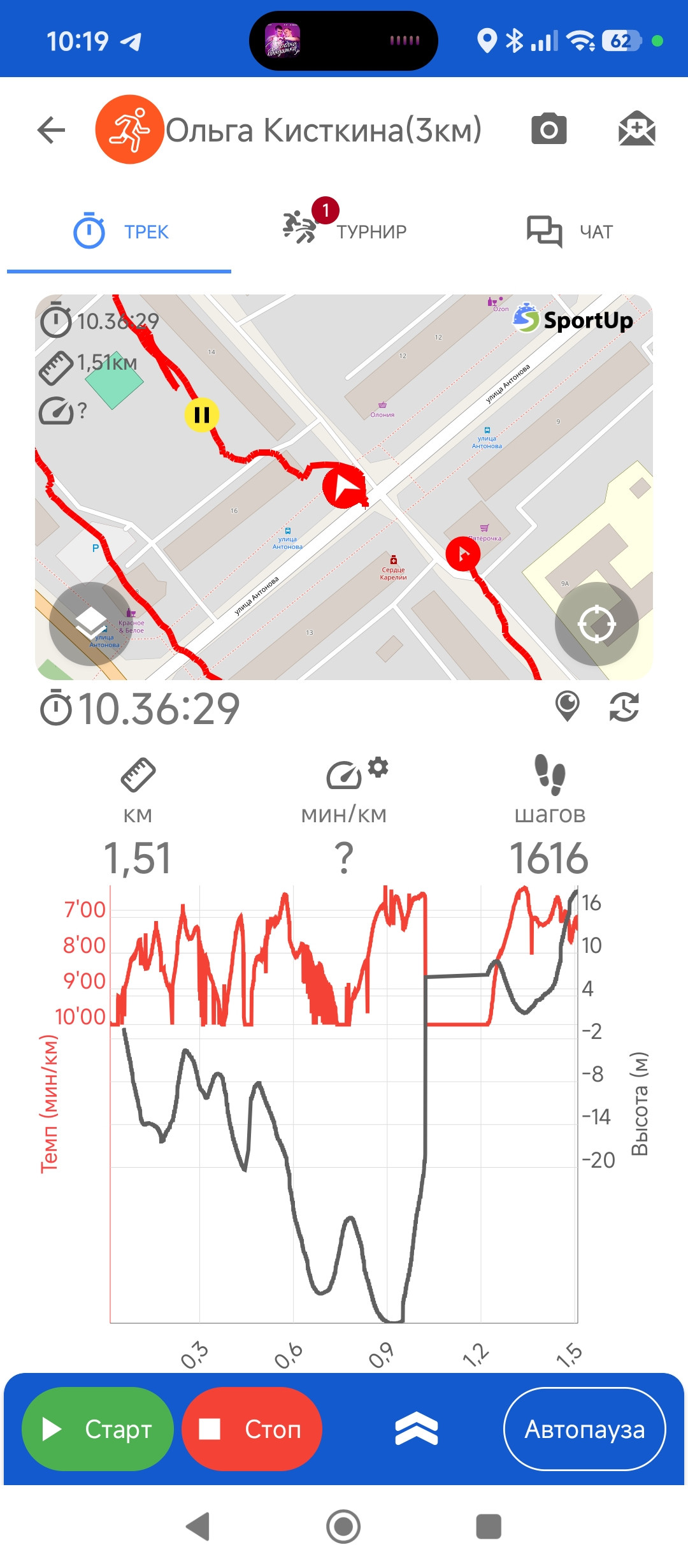The height and width of the screenshot is (1568, 688).
Task: Go to the home screen via system button
Action: click(343, 1527)
